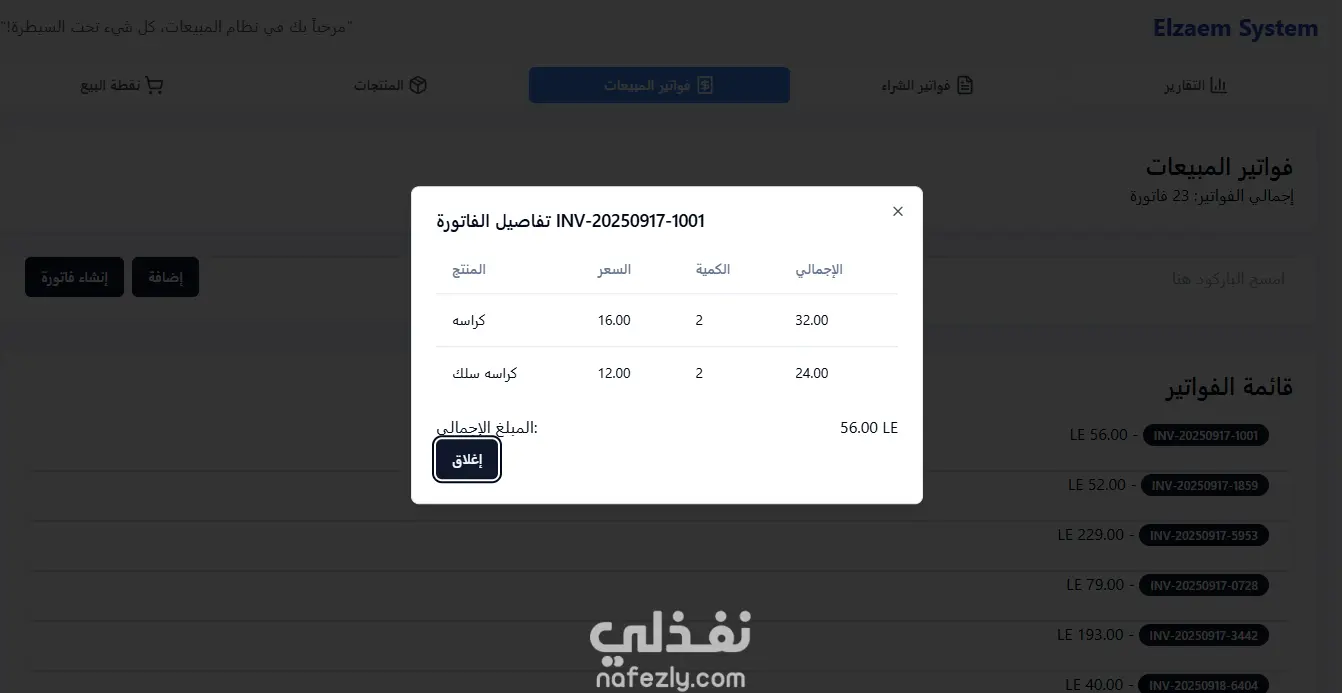Open invoice INV-20250917-1001 in the list
Image resolution: width=1342 pixels, height=693 pixels.
tap(1205, 436)
